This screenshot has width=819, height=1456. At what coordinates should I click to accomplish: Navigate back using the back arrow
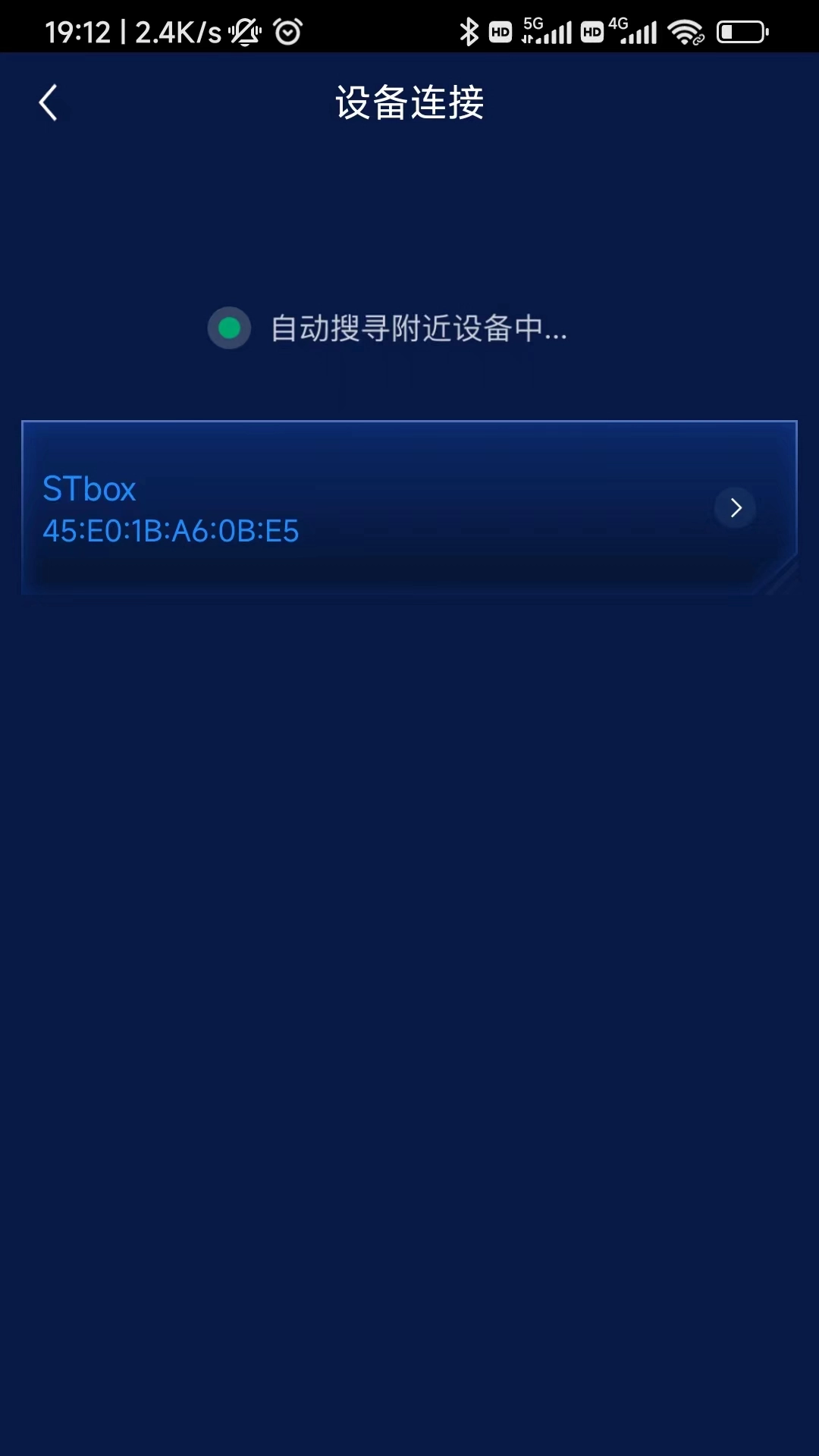[x=48, y=102]
